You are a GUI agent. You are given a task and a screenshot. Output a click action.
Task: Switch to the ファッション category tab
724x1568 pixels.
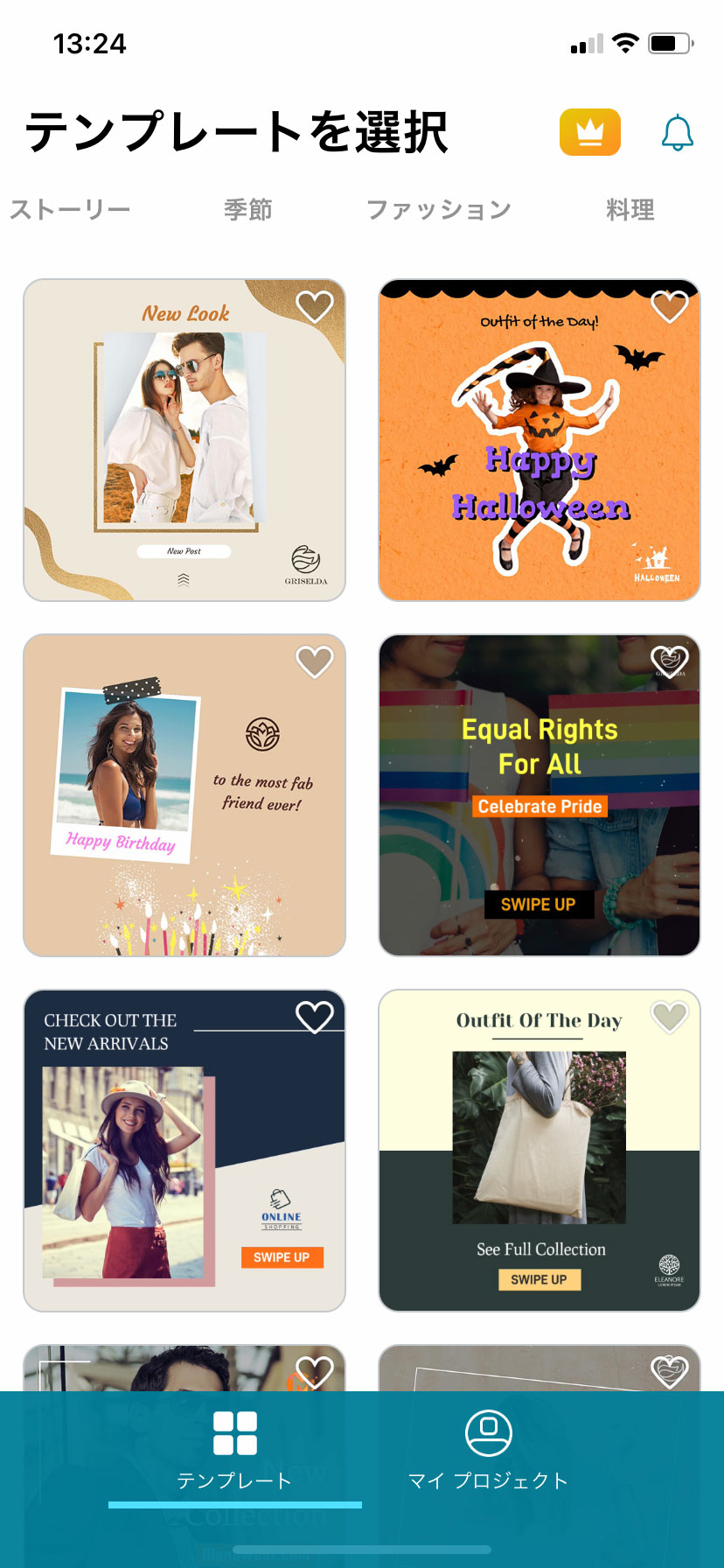tap(439, 210)
